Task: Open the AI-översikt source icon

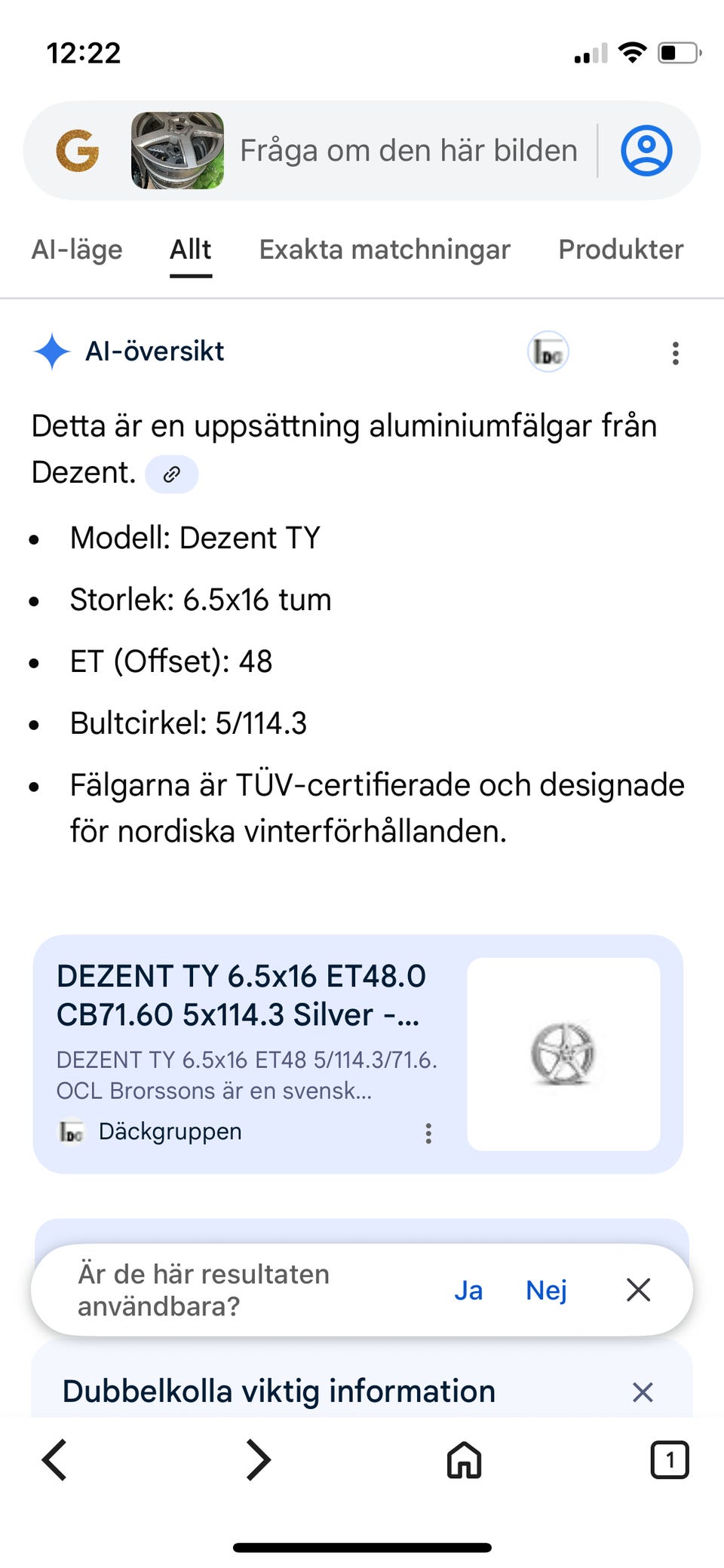Action: [548, 352]
